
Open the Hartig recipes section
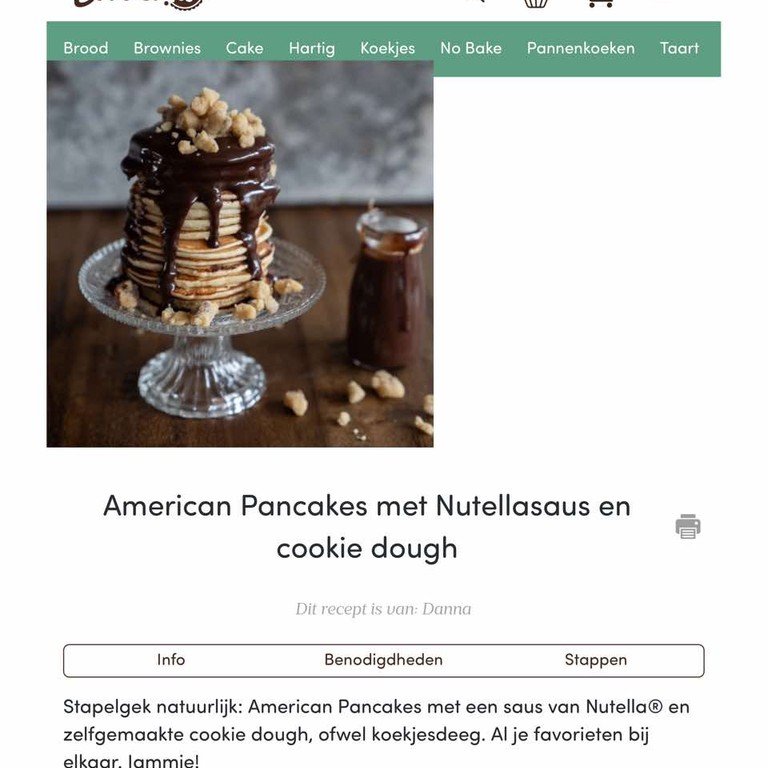(311, 48)
